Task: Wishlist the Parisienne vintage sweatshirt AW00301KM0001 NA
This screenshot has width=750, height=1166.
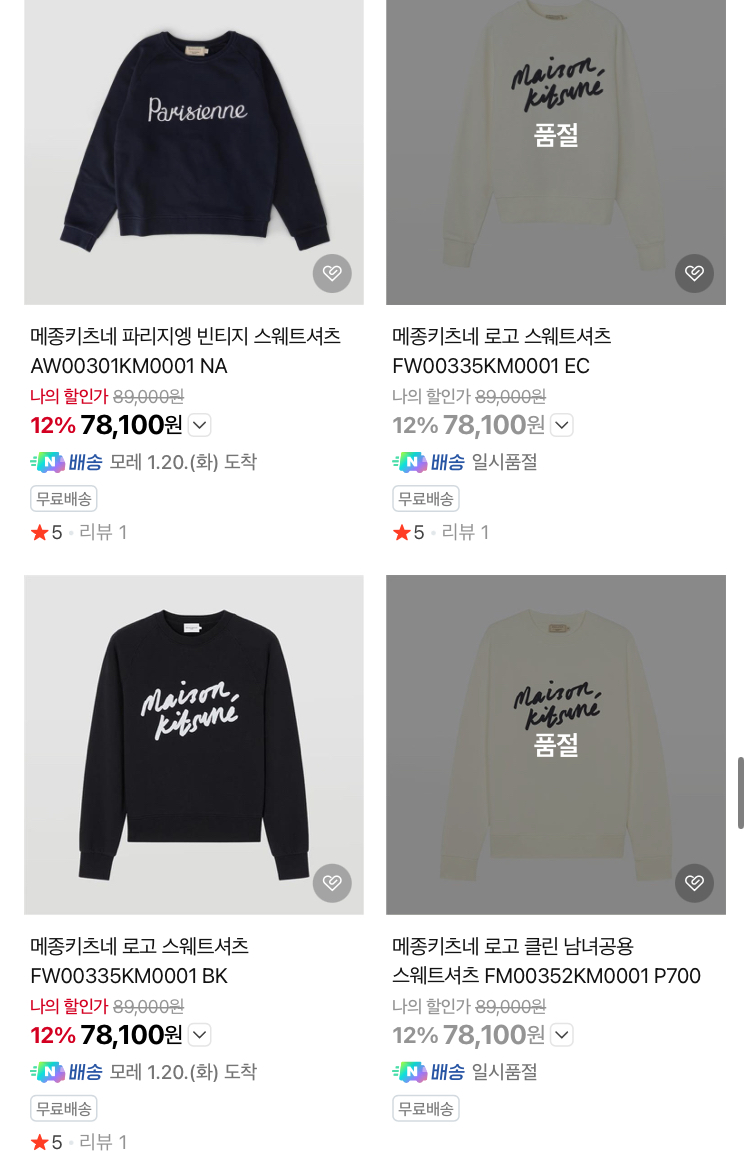Action: pos(332,273)
